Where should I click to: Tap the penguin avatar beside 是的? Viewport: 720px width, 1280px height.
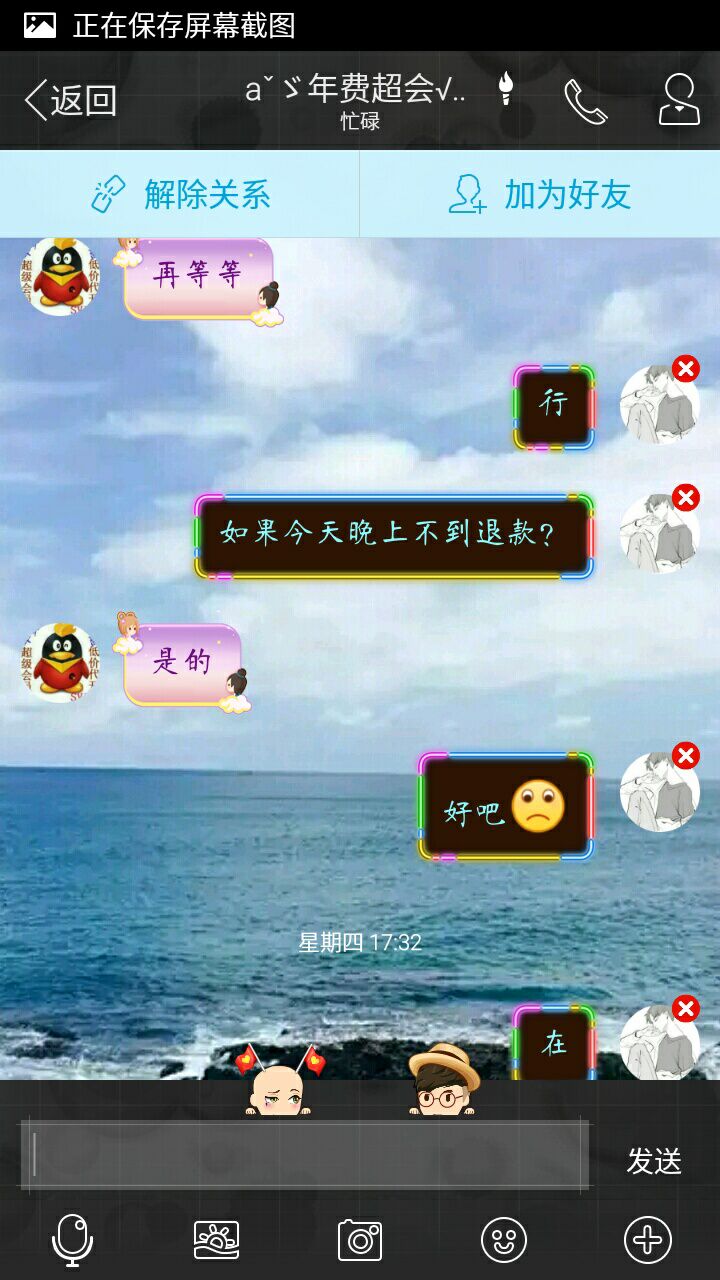[x=60, y=662]
